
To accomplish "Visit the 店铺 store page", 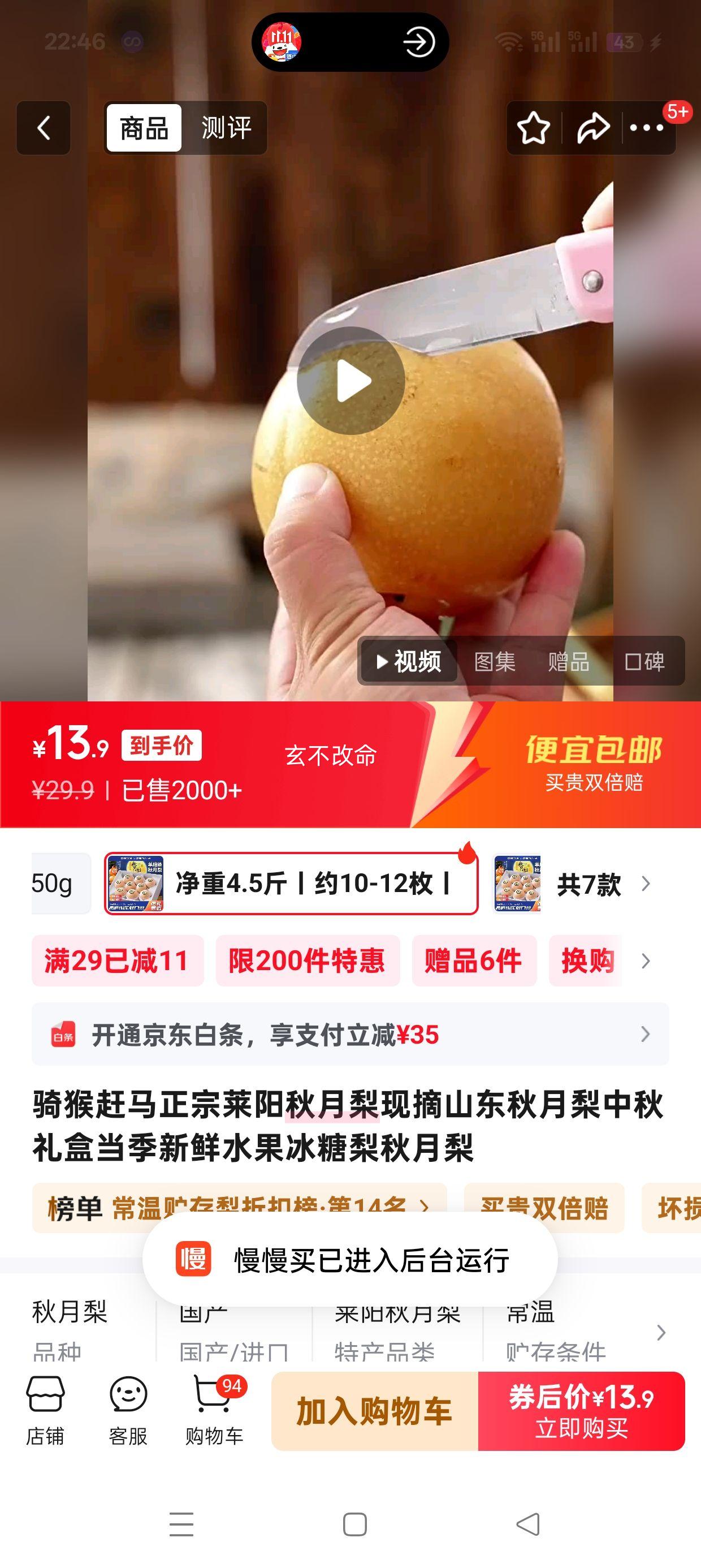I will click(45, 1411).
